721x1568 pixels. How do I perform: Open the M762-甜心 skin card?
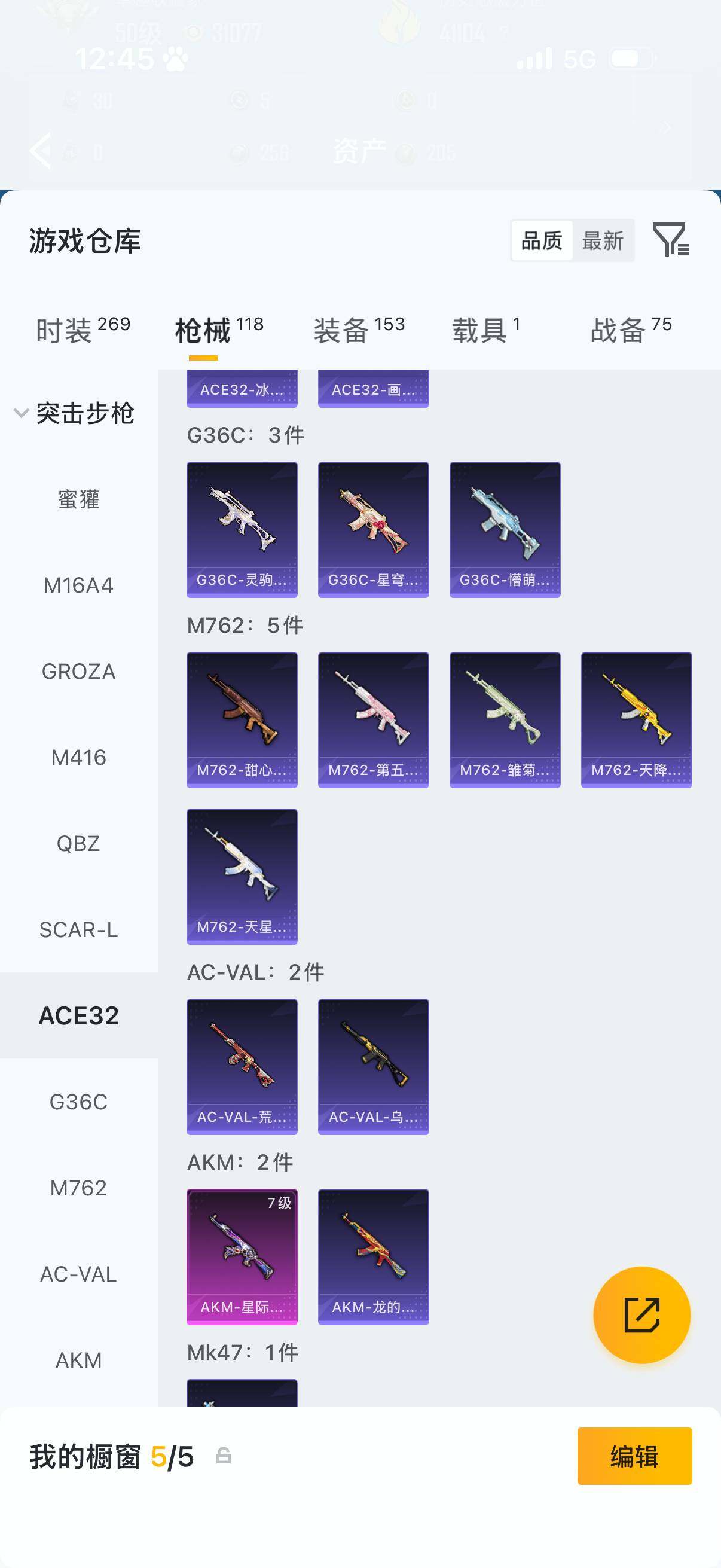[242, 719]
